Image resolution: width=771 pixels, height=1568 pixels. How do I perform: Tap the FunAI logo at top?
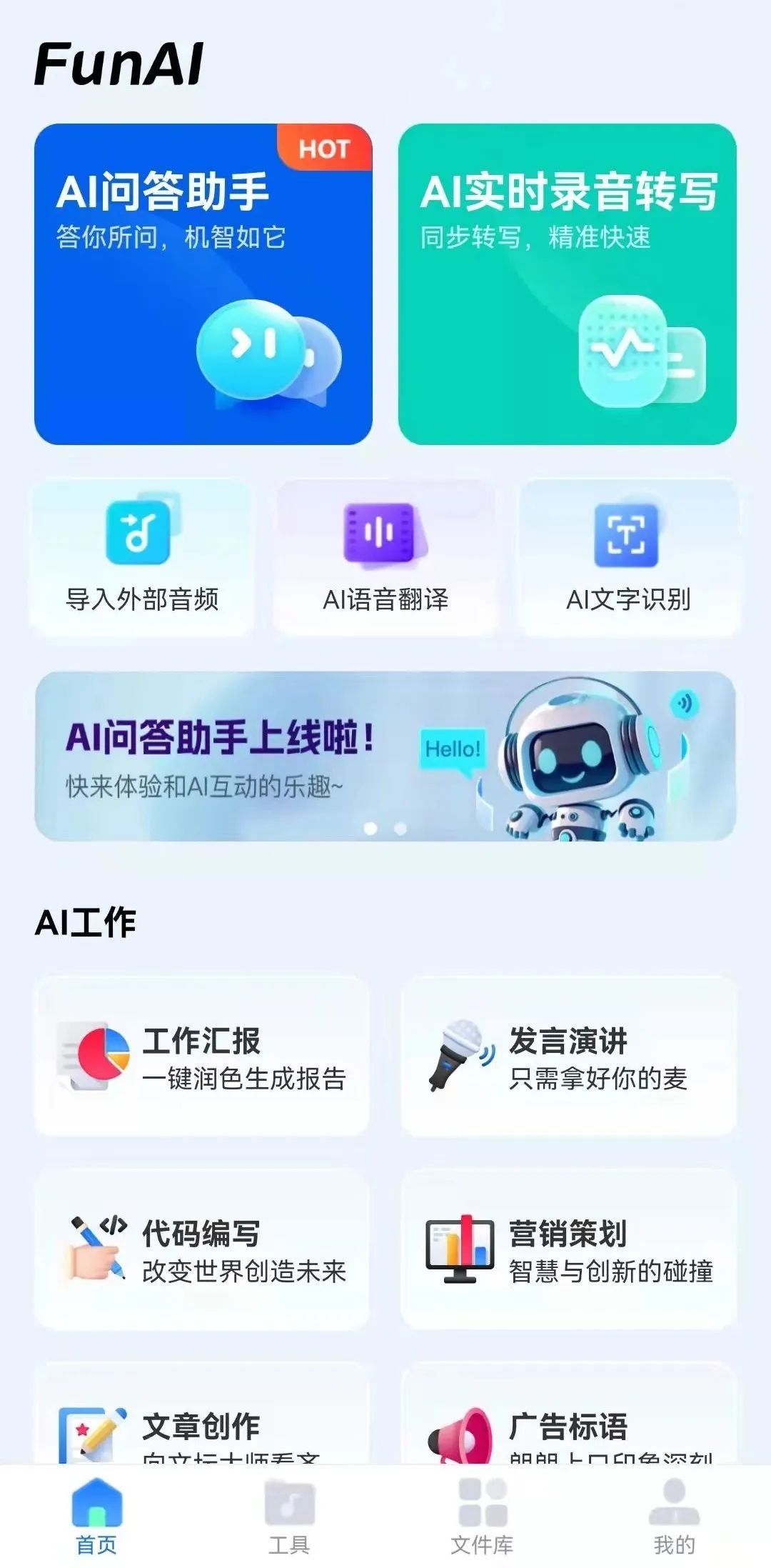click(118, 64)
